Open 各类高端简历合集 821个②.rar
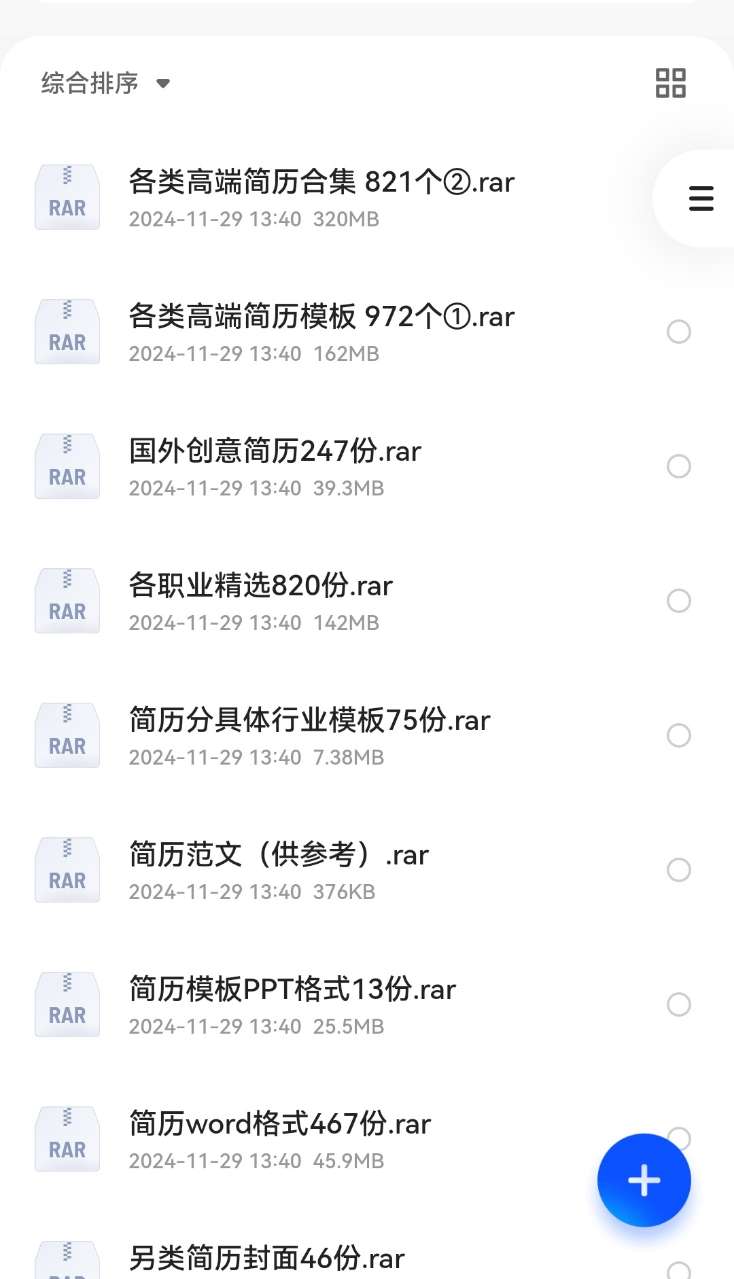 pyautogui.click(x=322, y=182)
